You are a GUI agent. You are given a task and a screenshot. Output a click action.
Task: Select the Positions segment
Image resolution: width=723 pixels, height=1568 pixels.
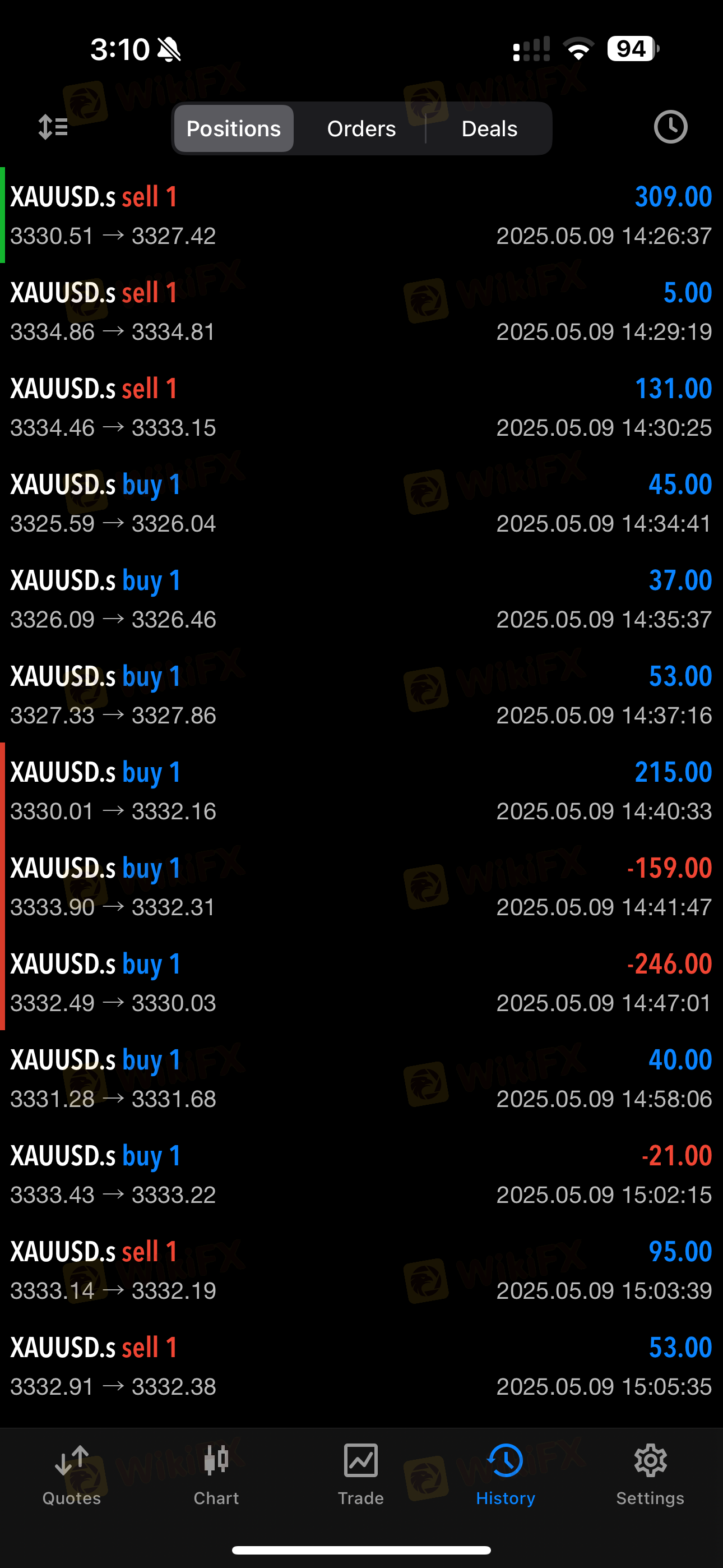[x=234, y=128]
